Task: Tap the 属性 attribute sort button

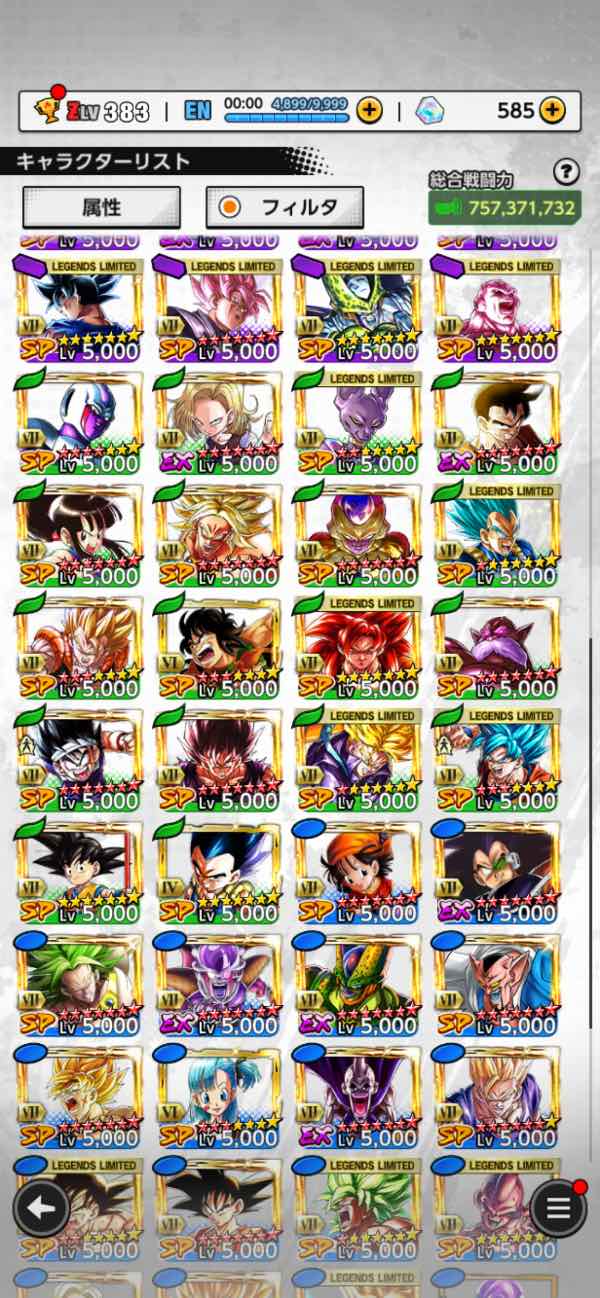Action: coord(101,207)
